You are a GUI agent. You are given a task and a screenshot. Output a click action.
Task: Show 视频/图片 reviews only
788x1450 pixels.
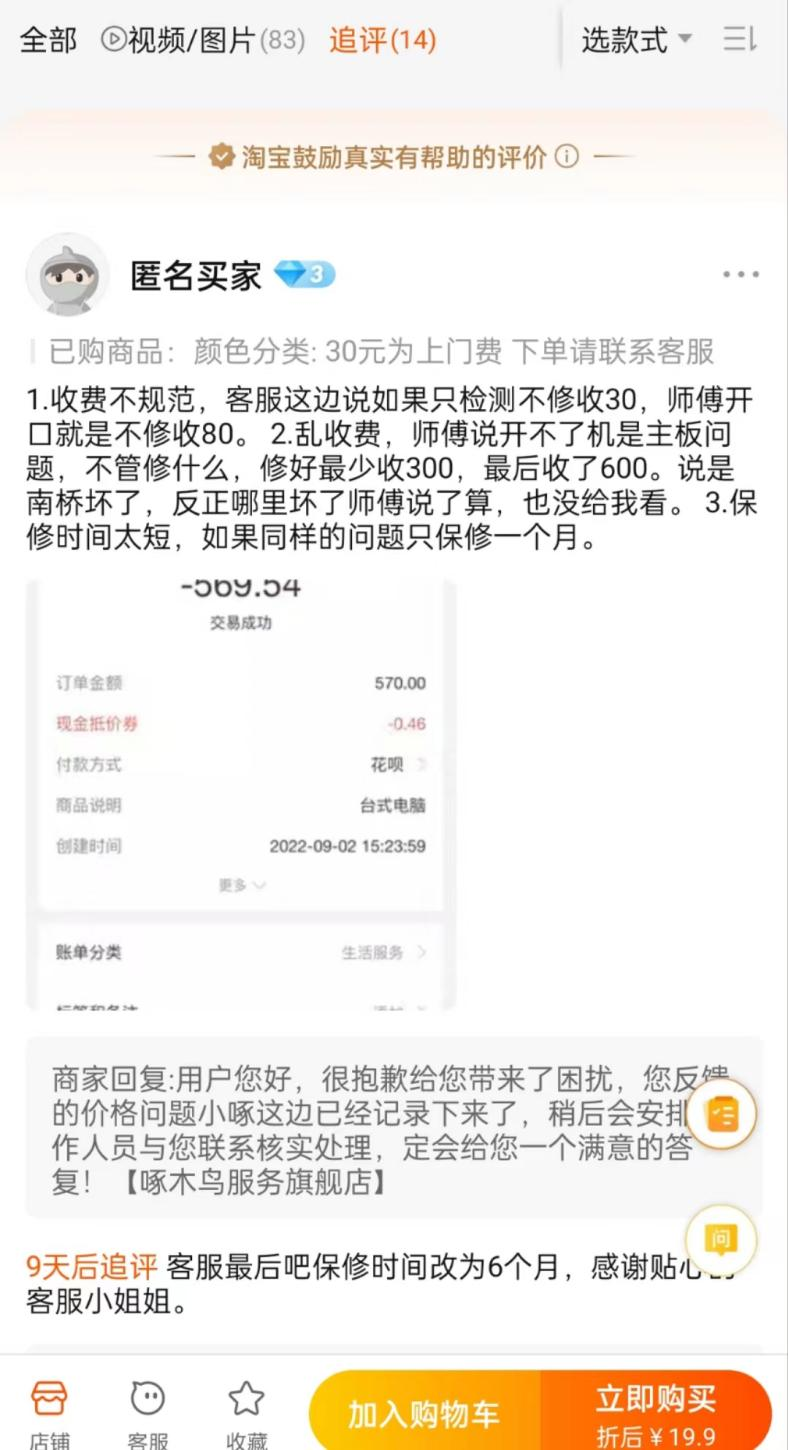pos(203,41)
